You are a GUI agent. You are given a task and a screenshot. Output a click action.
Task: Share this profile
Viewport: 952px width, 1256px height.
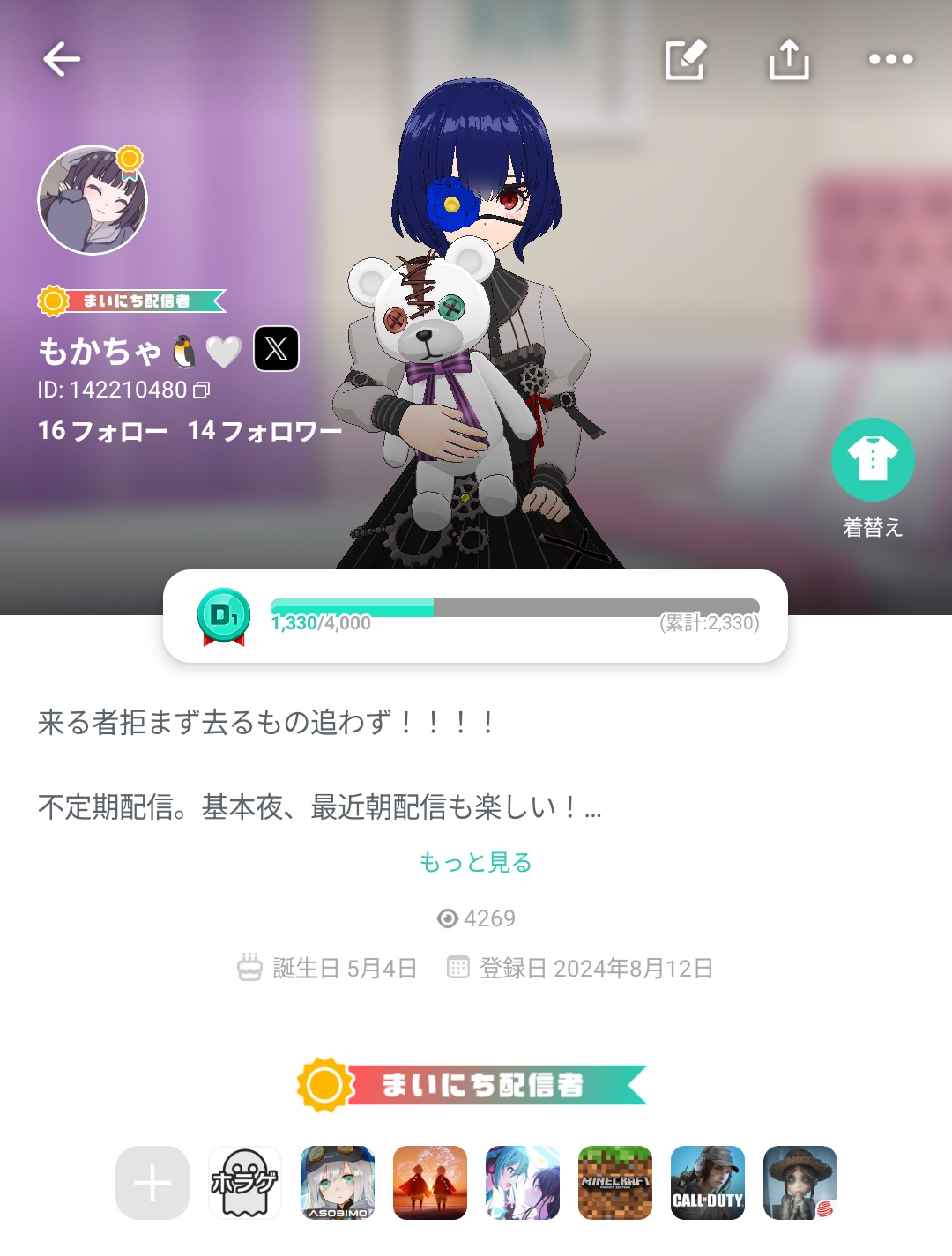coord(789,59)
